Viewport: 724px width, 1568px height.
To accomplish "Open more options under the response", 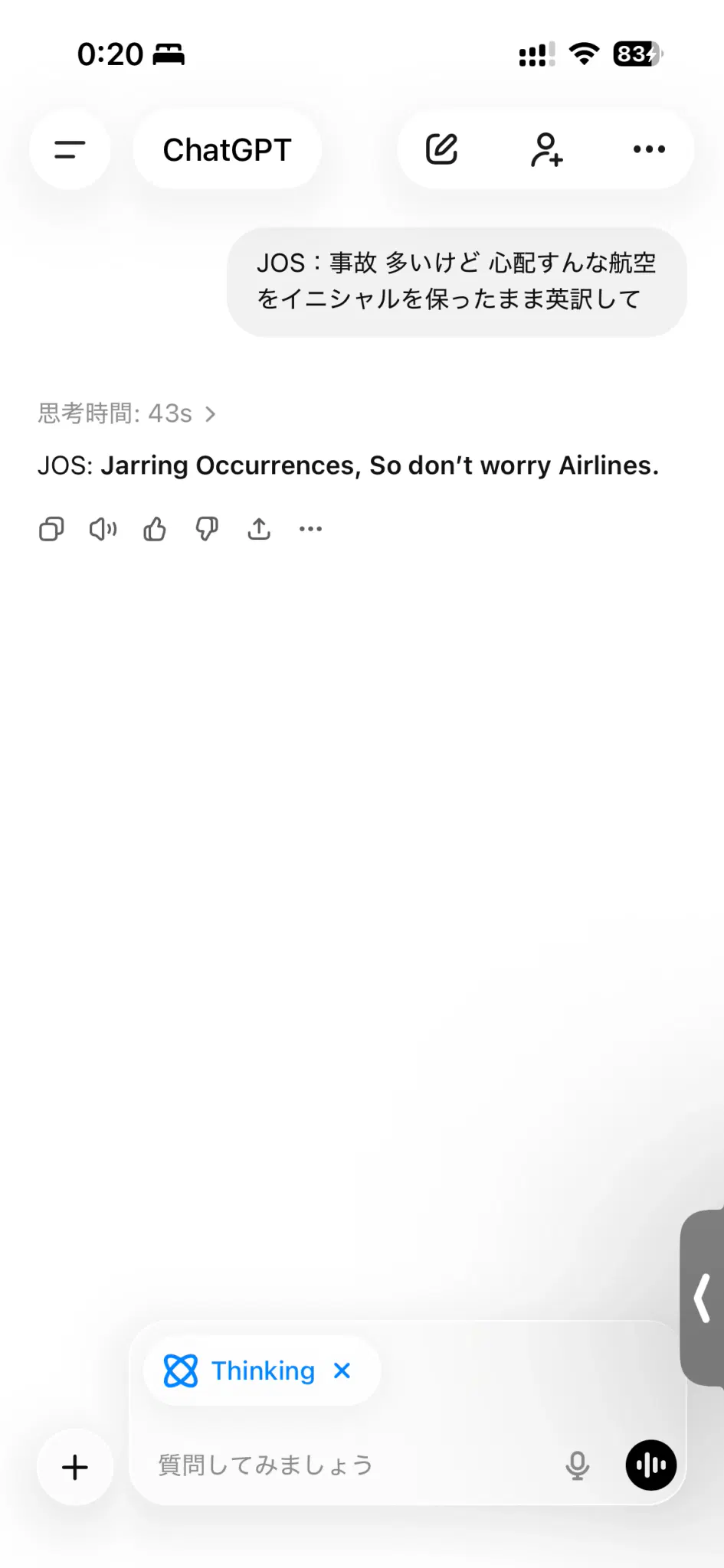I will tap(310, 529).
